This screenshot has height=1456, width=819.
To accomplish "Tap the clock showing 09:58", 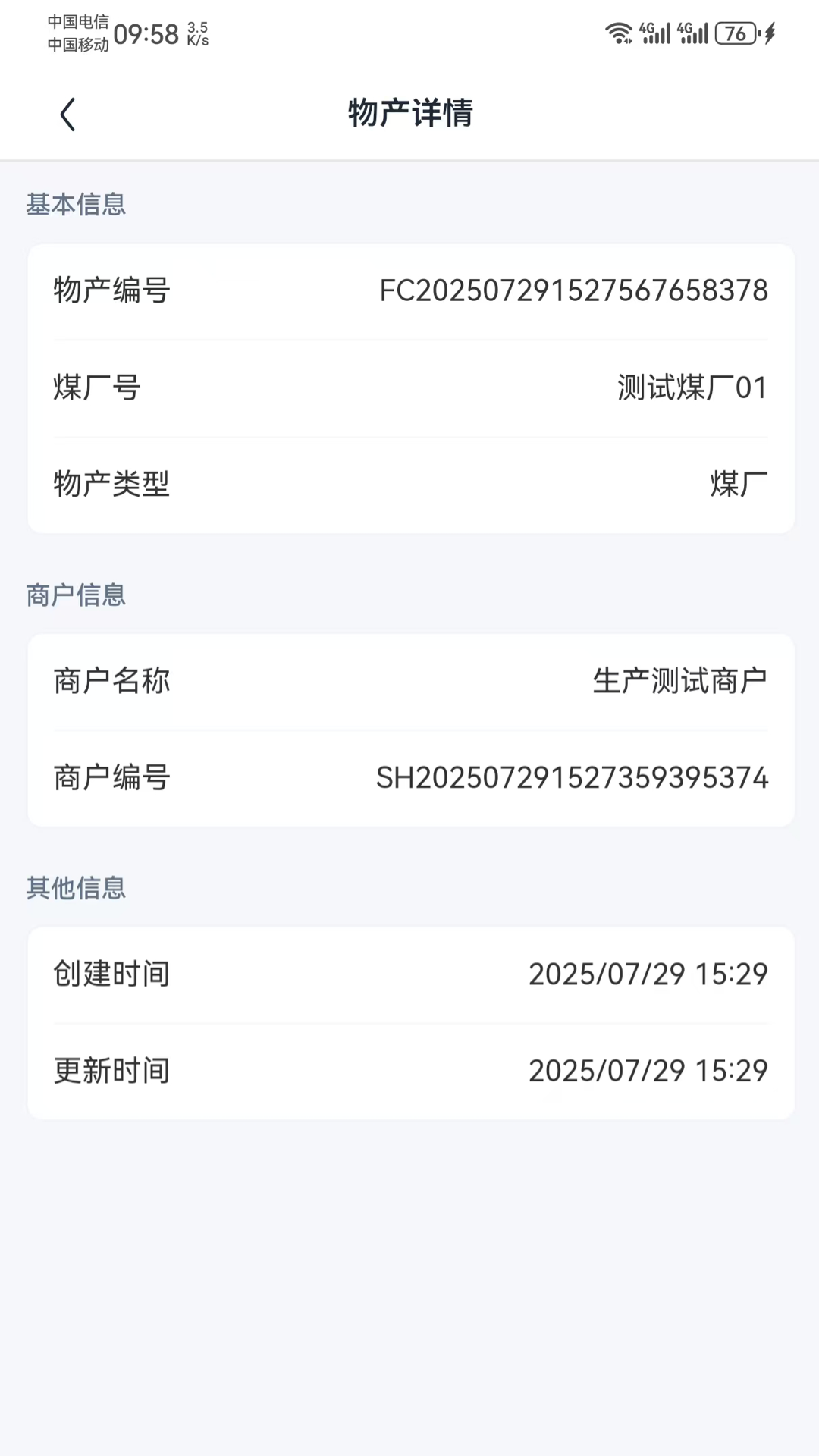I will pos(144,32).
